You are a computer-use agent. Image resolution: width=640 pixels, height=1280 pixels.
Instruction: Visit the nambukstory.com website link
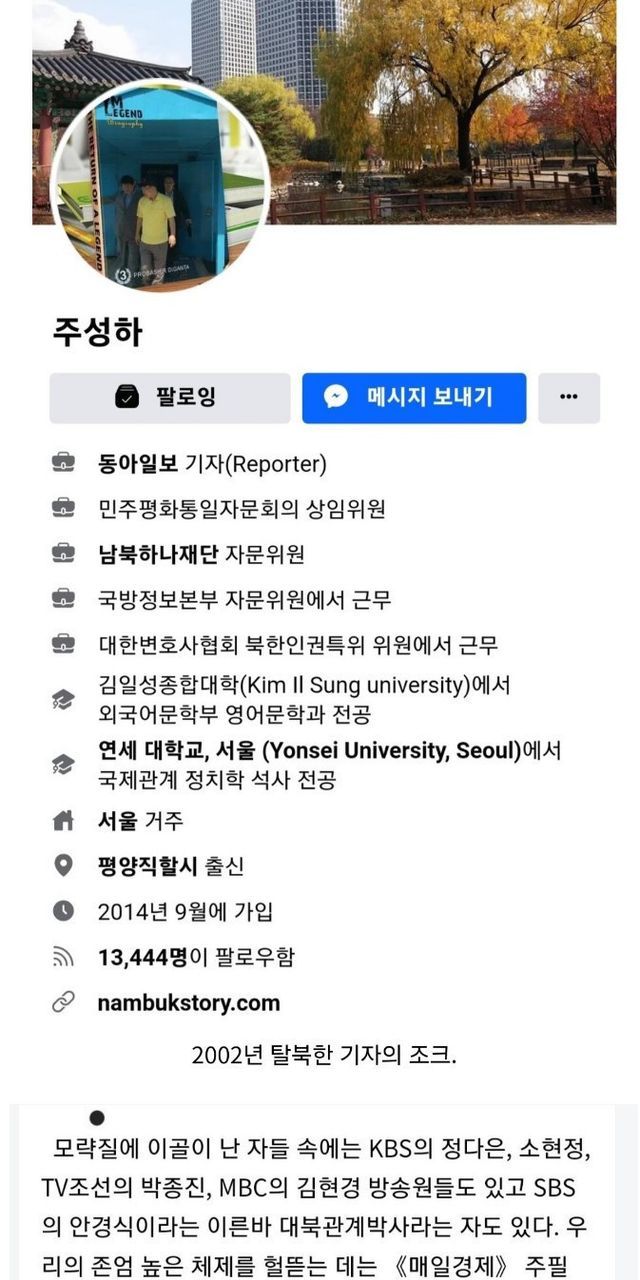(x=189, y=1002)
